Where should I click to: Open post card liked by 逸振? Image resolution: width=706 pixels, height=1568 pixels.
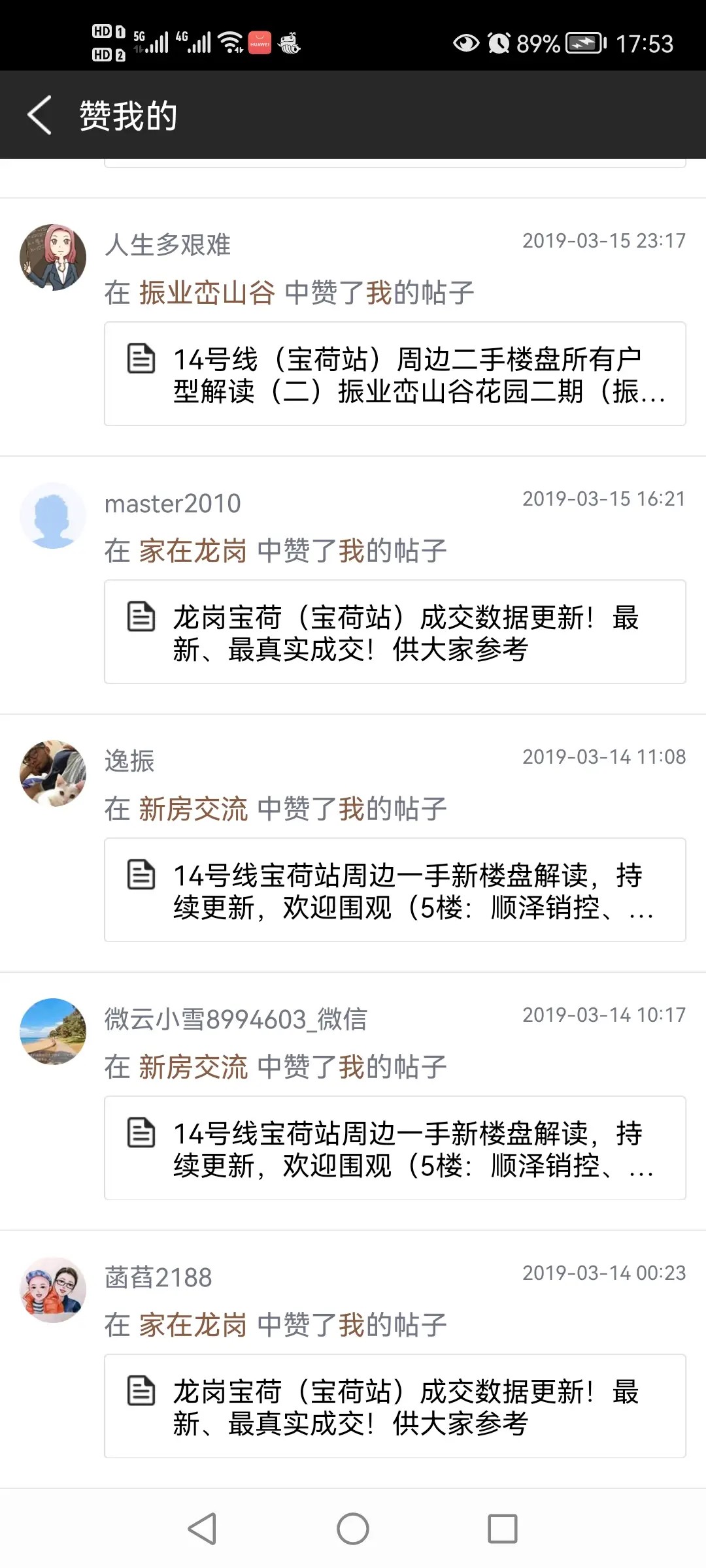(x=395, y=890)
